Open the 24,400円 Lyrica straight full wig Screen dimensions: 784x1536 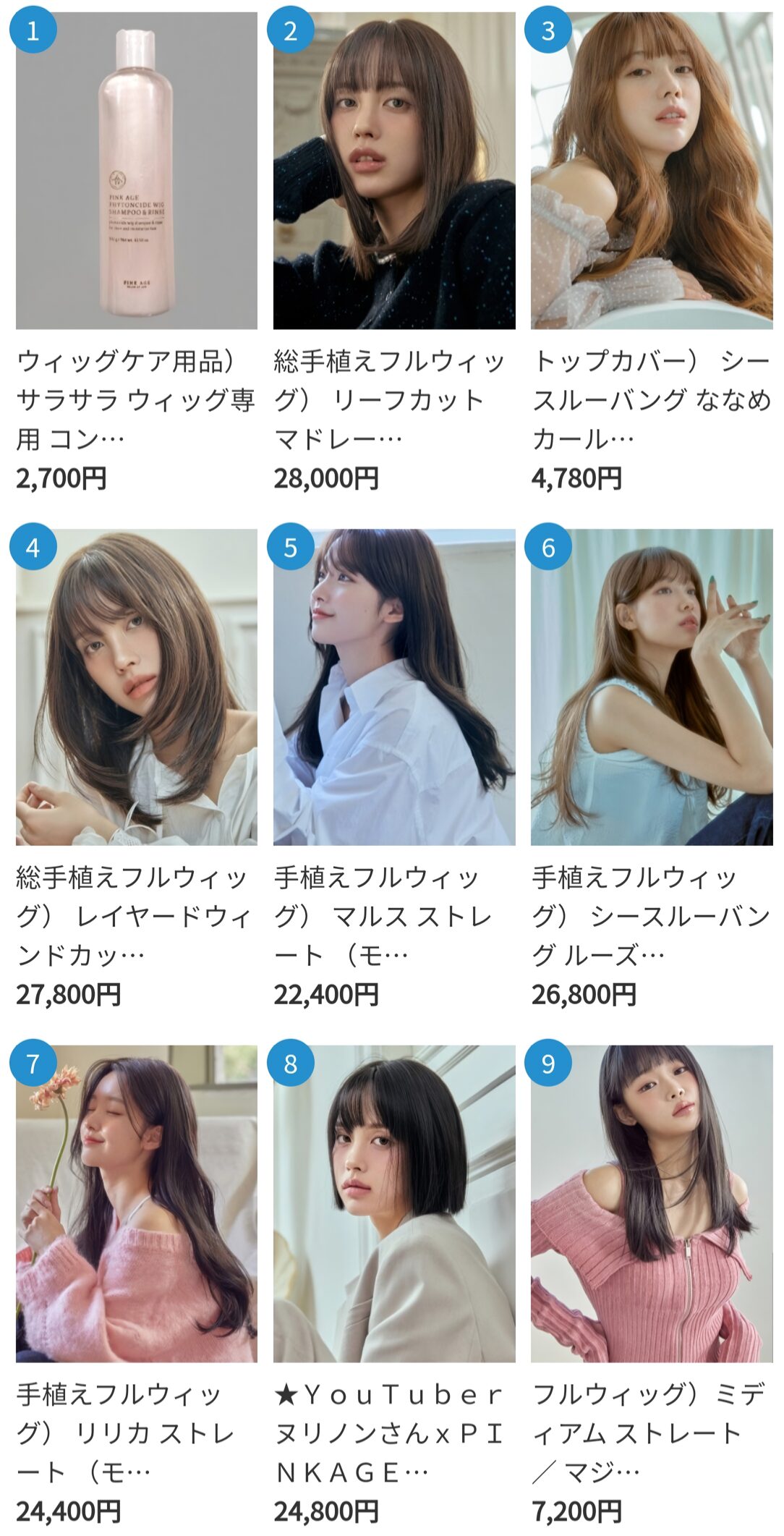coord(136,1204)
